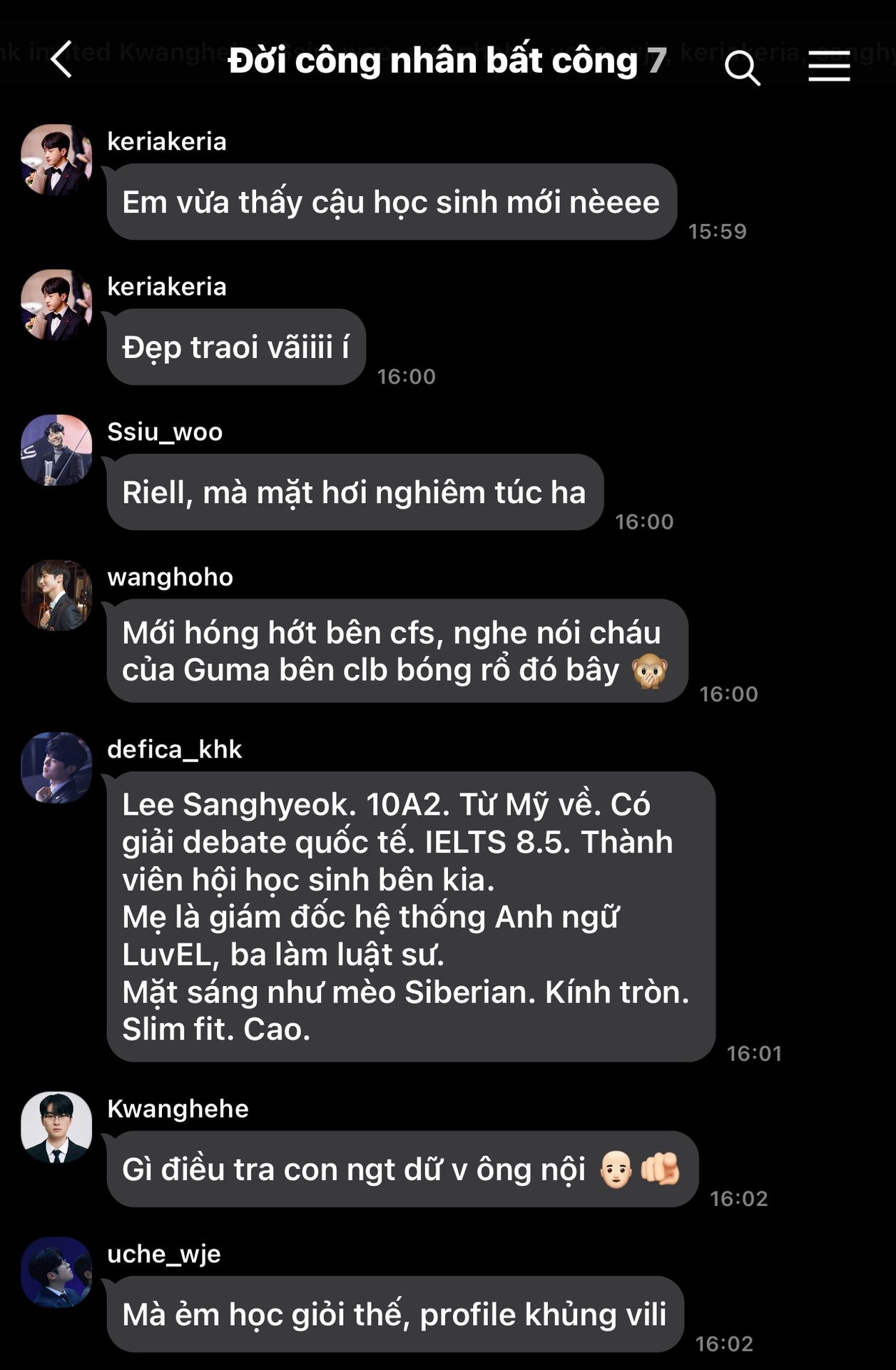Open Kwanghehe's profile photo
Image resolution: width=896 pixels, height=1370 pixels.
tap(56, 1127)
